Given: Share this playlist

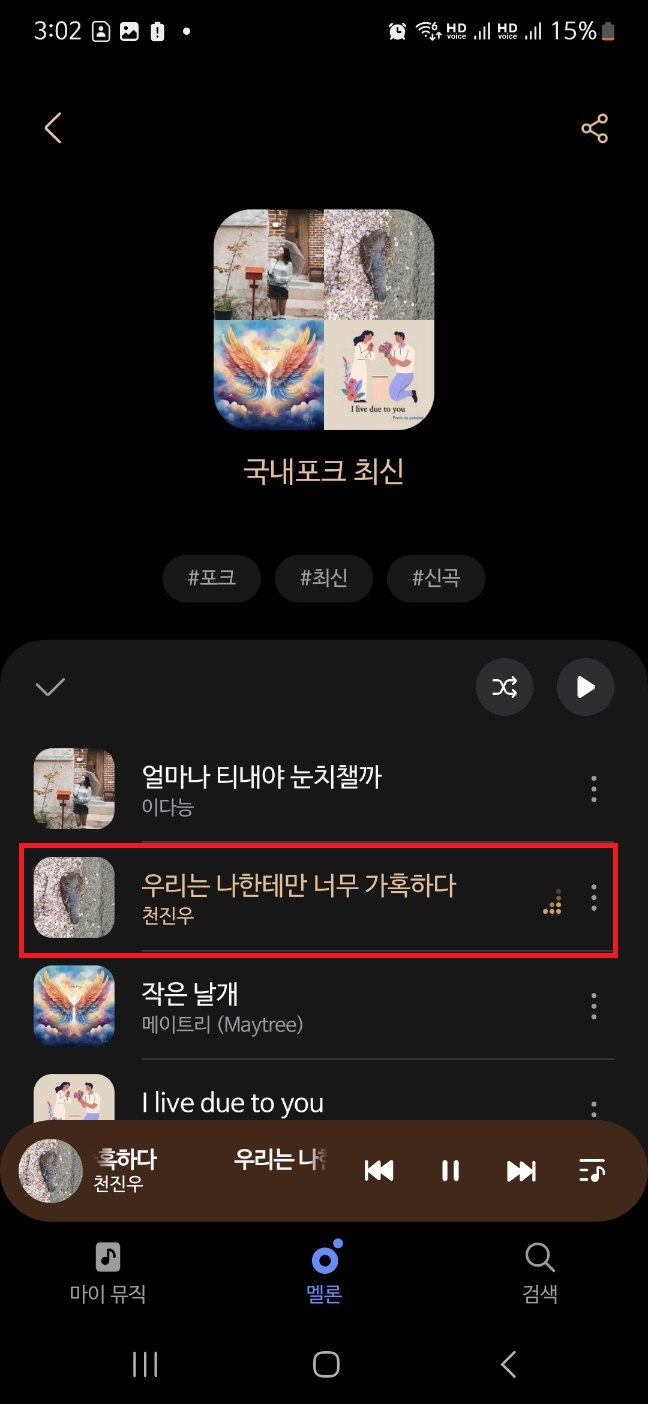Looking at the screenshot, I should tap(594, 129).
